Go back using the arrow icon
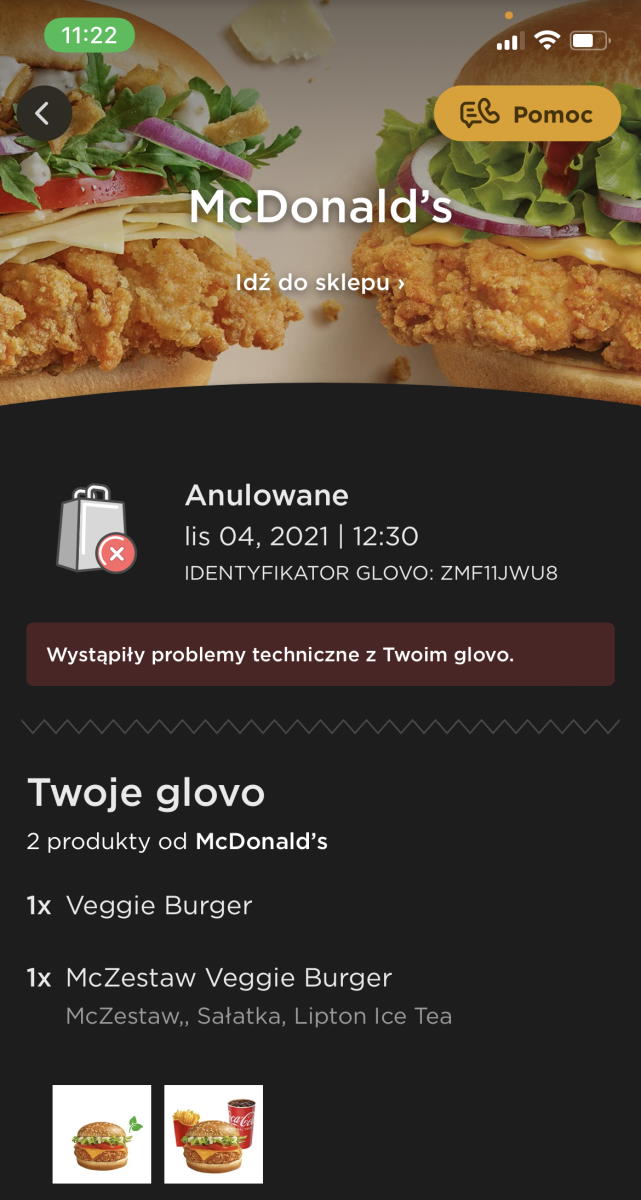 [43, 113]
